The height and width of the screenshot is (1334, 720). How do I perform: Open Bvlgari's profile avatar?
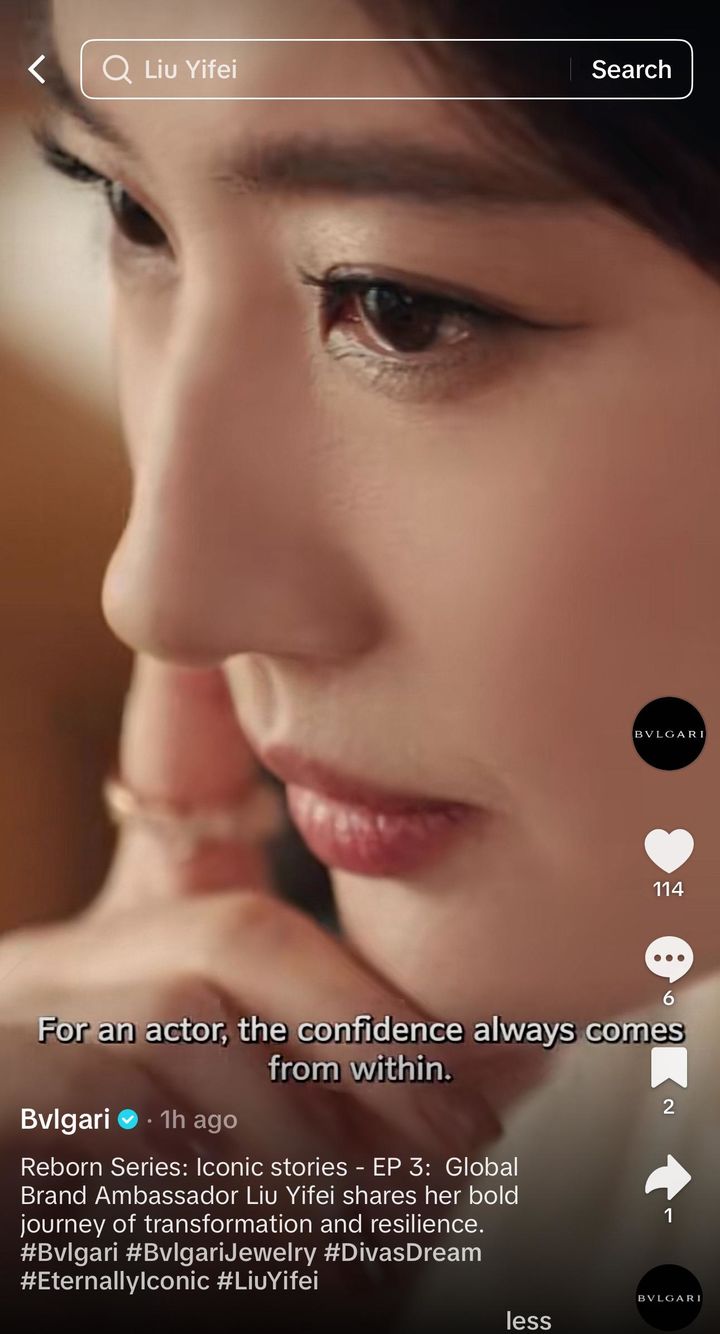click(669, 733)
